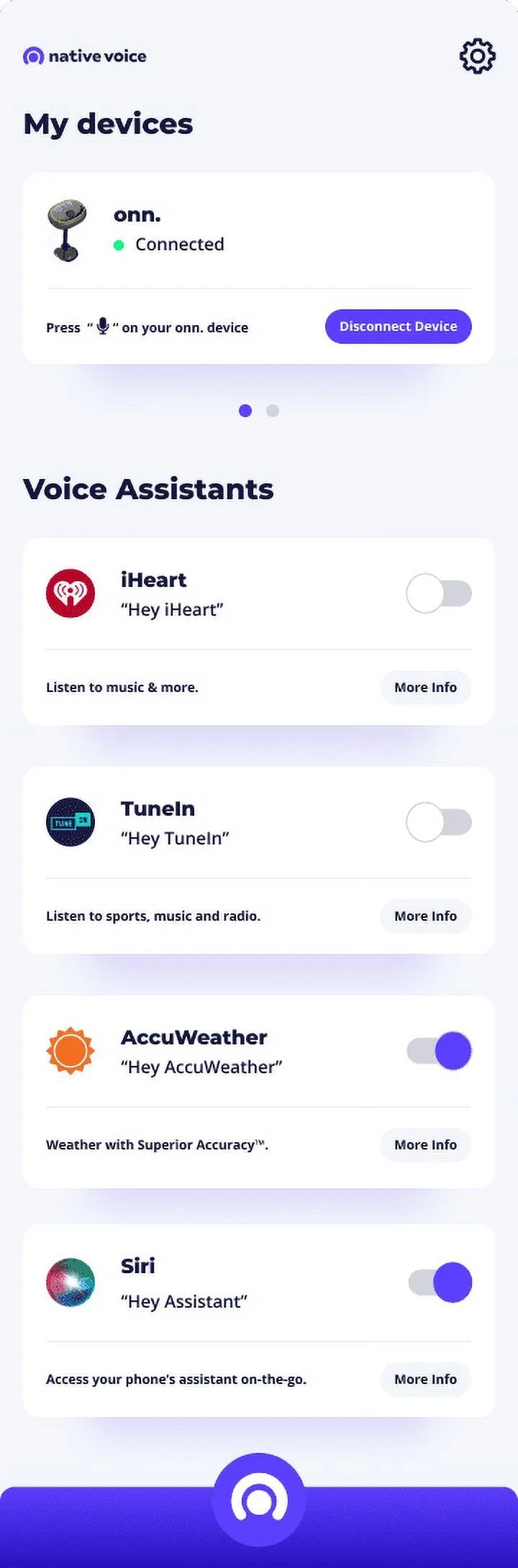
Task: Tap the native voice button at bottom
Action: (259, 1500)
